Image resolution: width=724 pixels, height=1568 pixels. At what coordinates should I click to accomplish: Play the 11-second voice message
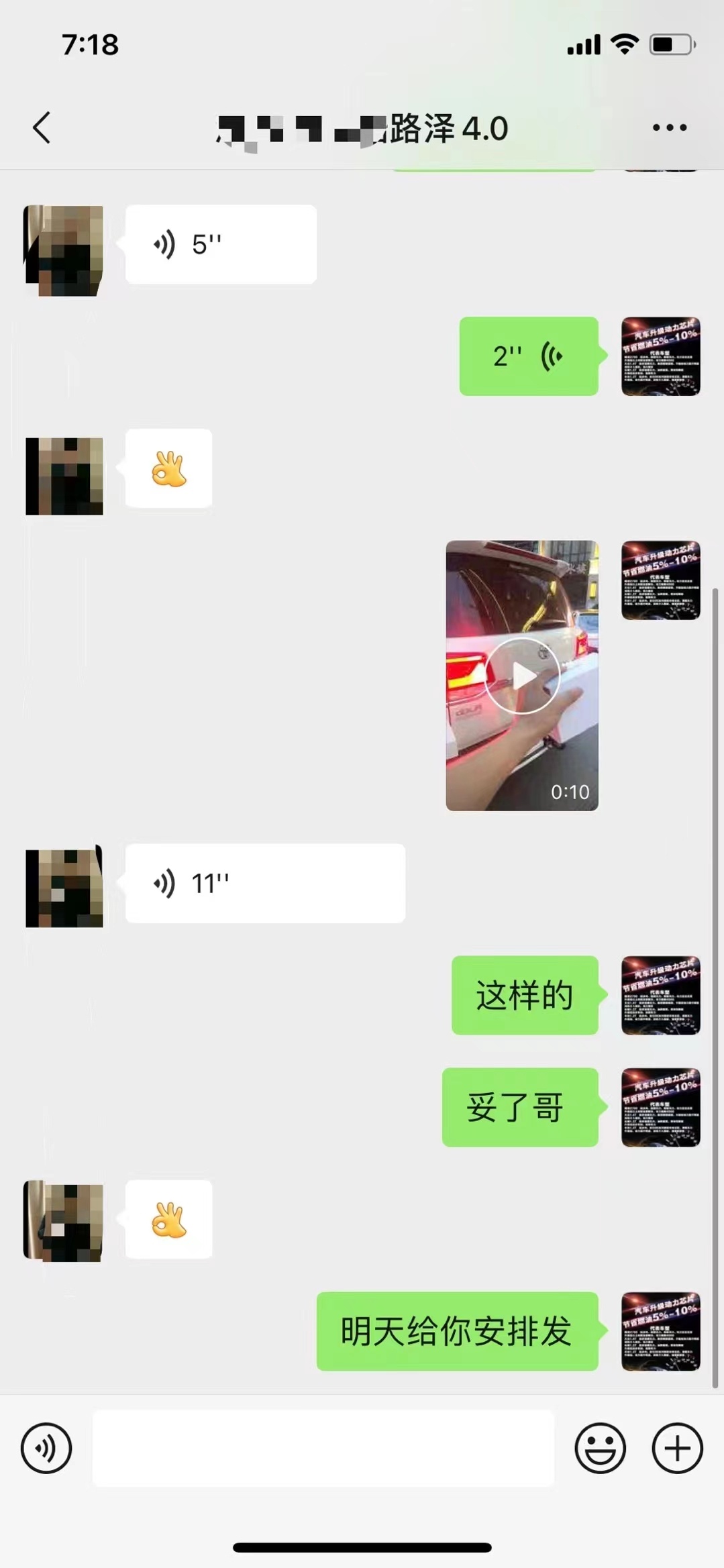(x=265, y=884)
